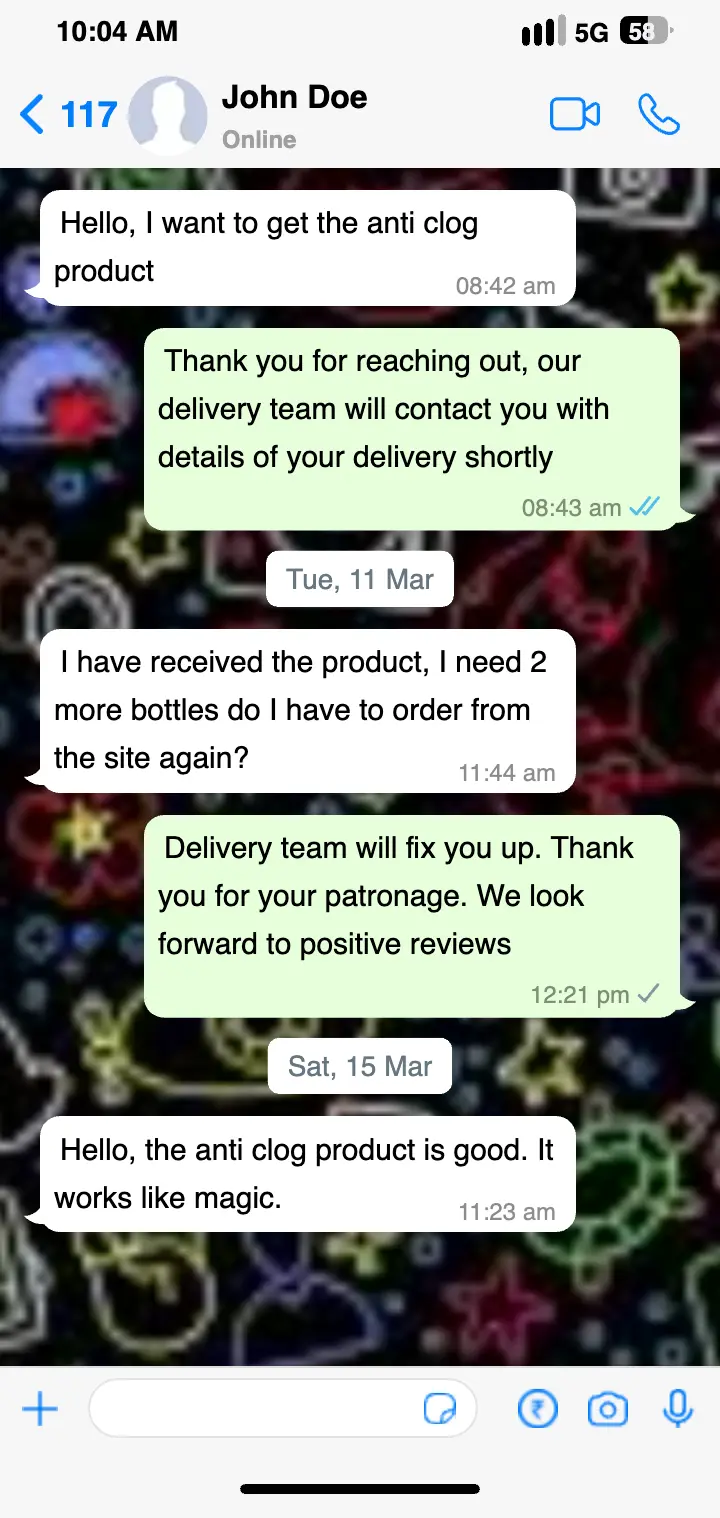Viewport: 720px width, 1518px height.
Task: Focus the message text field
Action: point(255,1410)
